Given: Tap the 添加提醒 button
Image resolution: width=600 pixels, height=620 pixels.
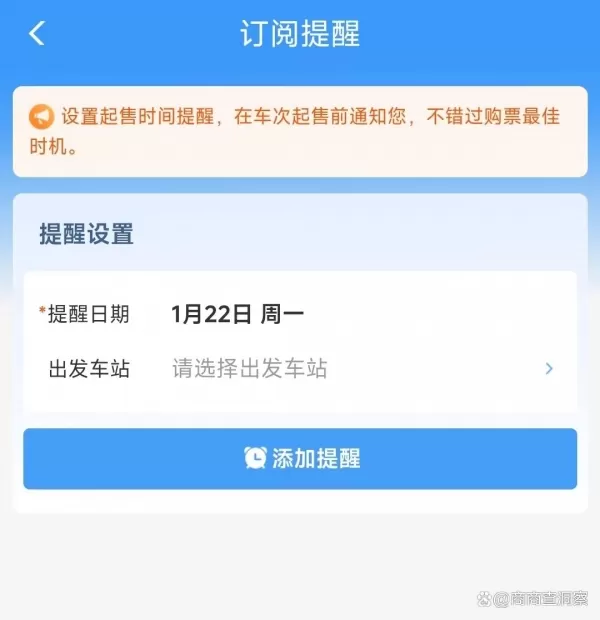Looking at the screenshot, I should [300, 459].
